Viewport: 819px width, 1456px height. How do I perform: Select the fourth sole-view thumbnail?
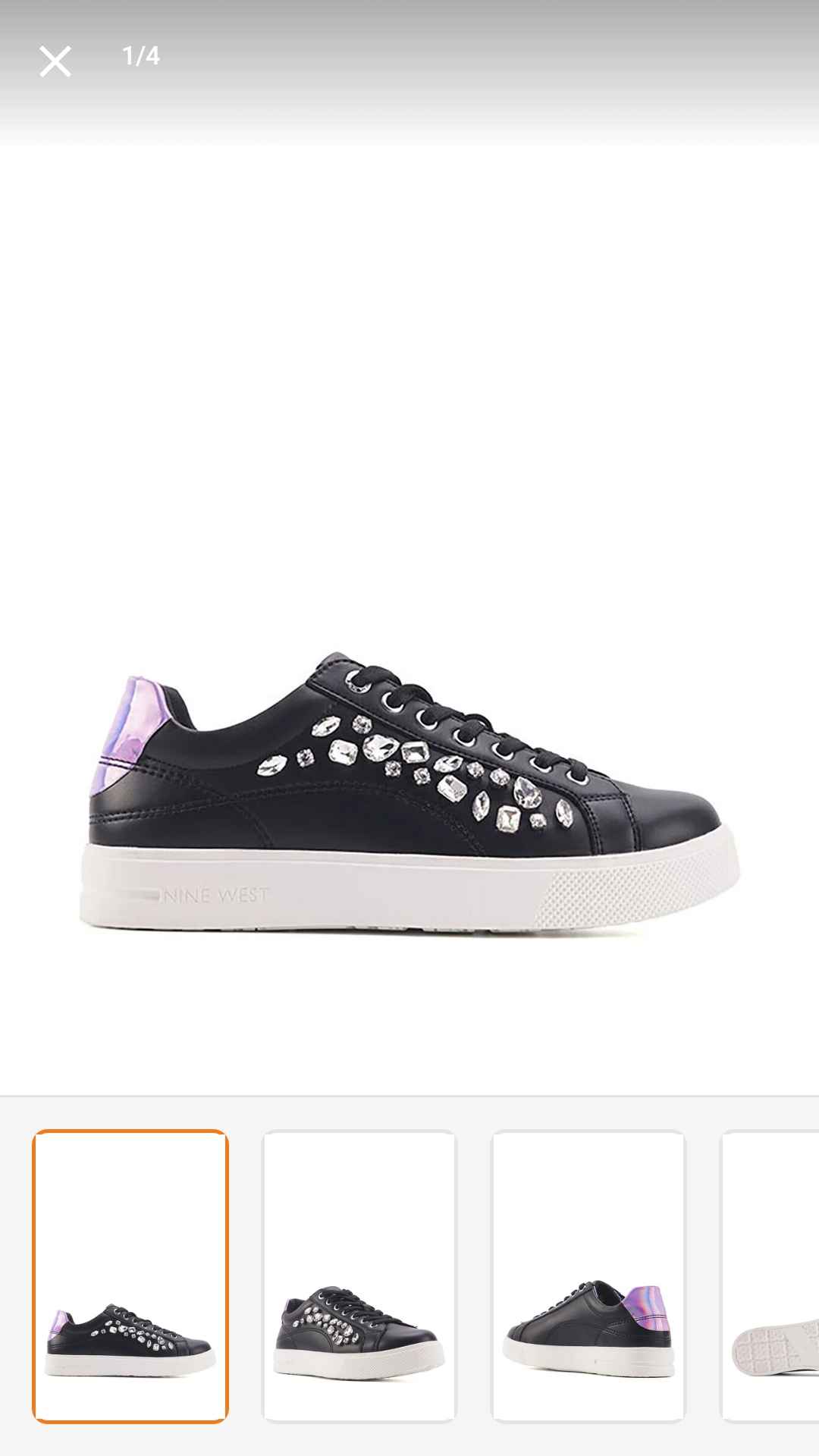(770, 1276)
